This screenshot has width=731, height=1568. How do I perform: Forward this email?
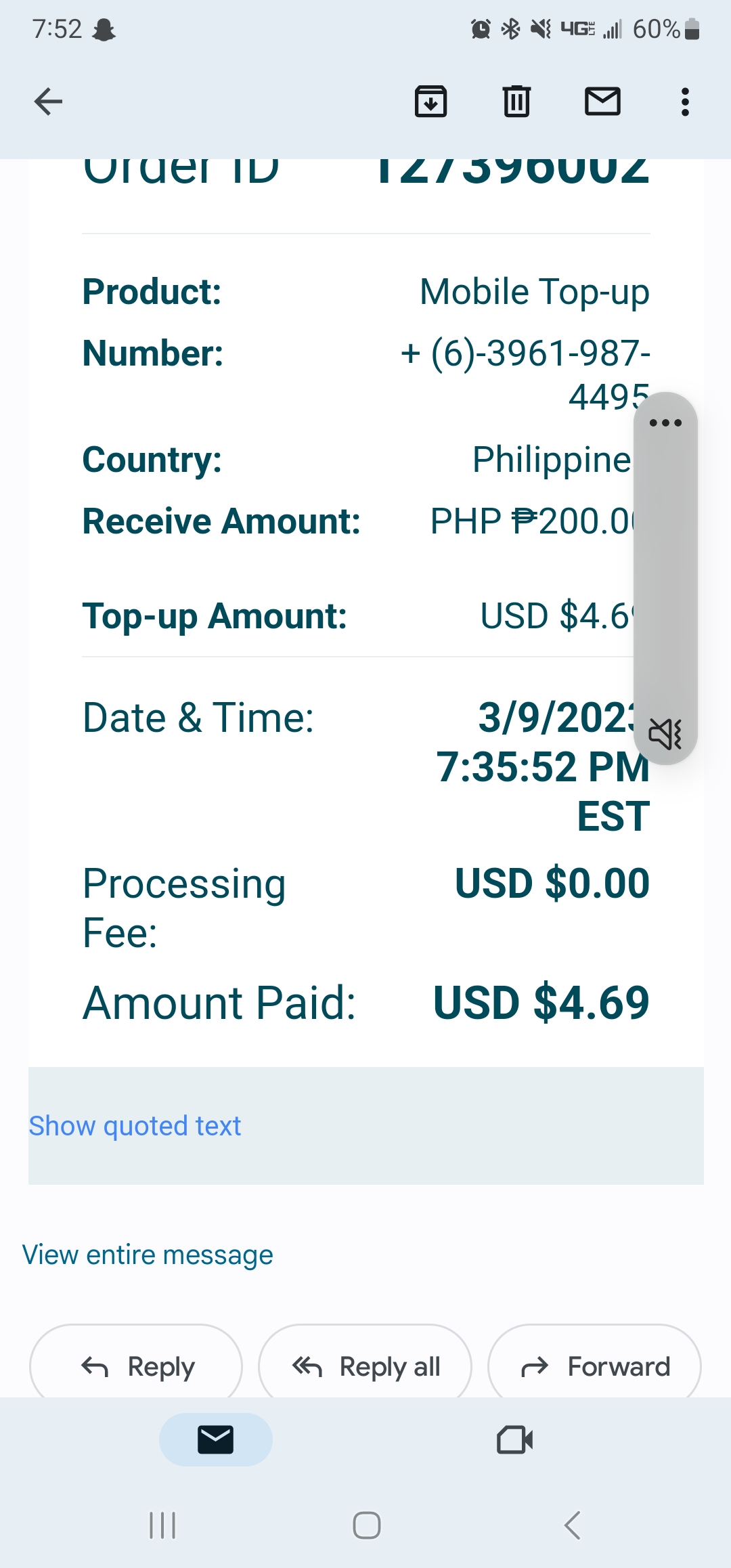[594, 1366]
